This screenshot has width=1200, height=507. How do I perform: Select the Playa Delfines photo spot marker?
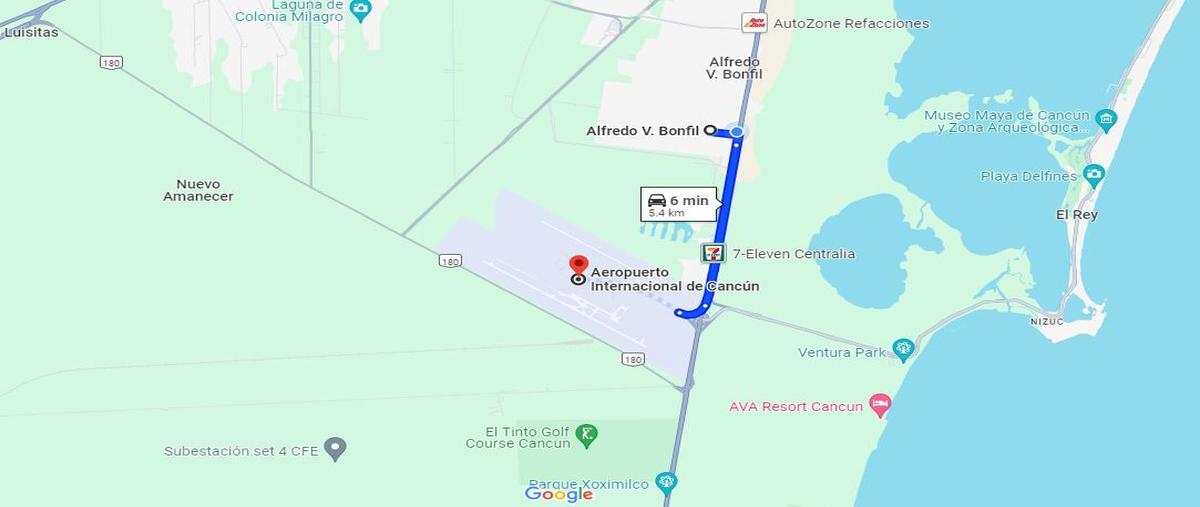pyautogui.click(x=1094, y=175)
